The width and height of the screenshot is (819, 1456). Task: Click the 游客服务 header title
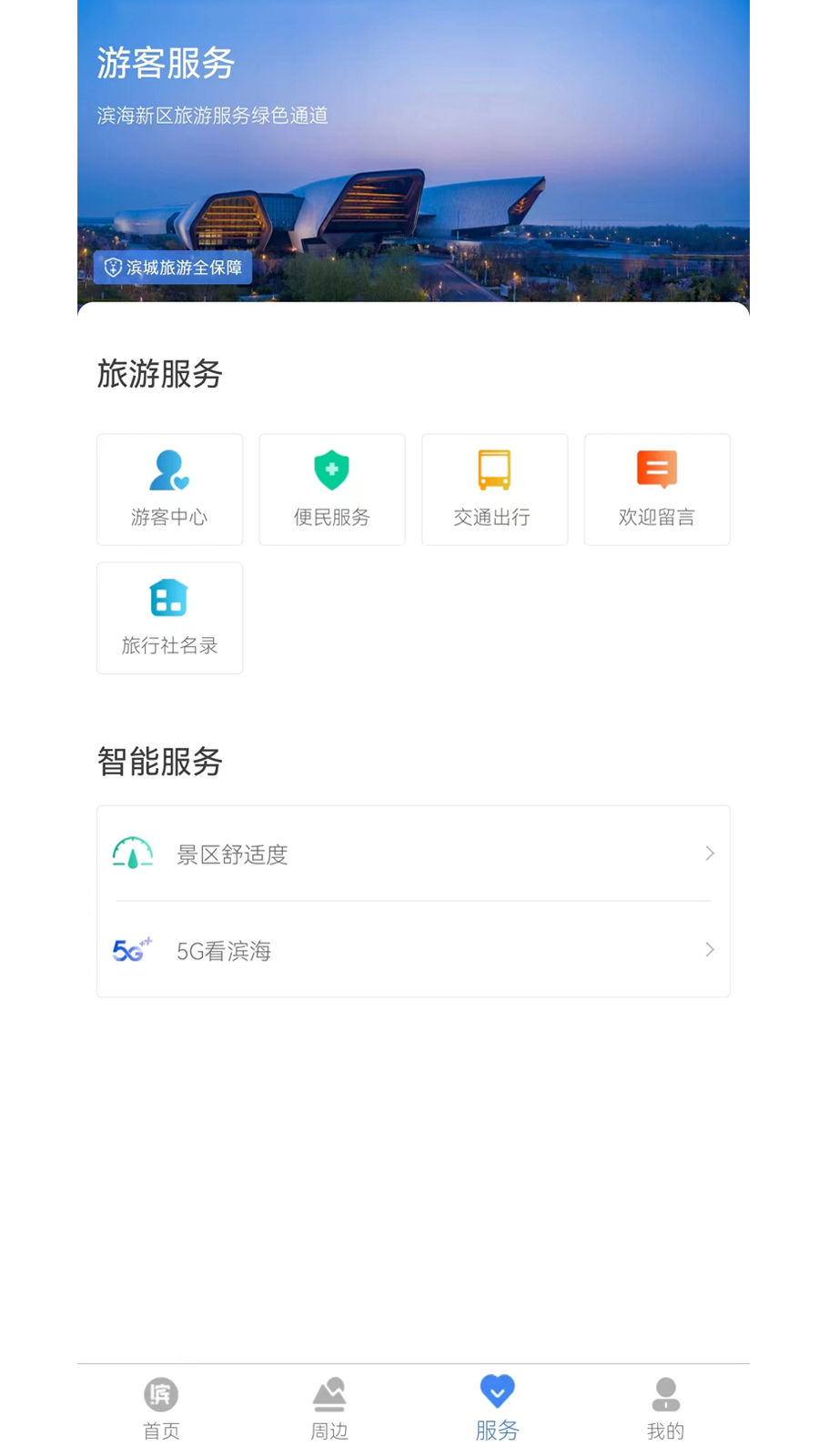(166, 64)
